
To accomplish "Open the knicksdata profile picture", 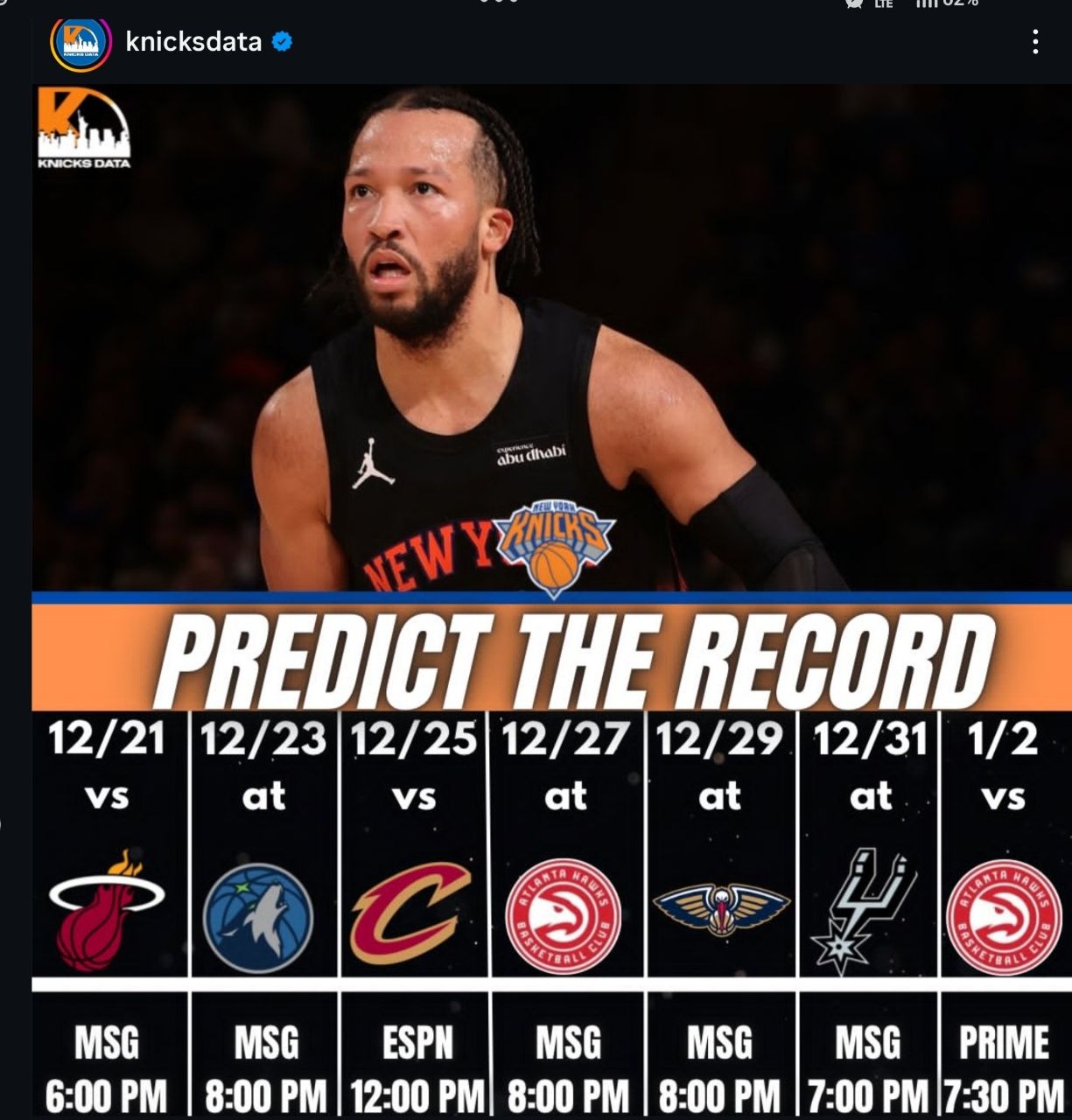I will [81, 42].
